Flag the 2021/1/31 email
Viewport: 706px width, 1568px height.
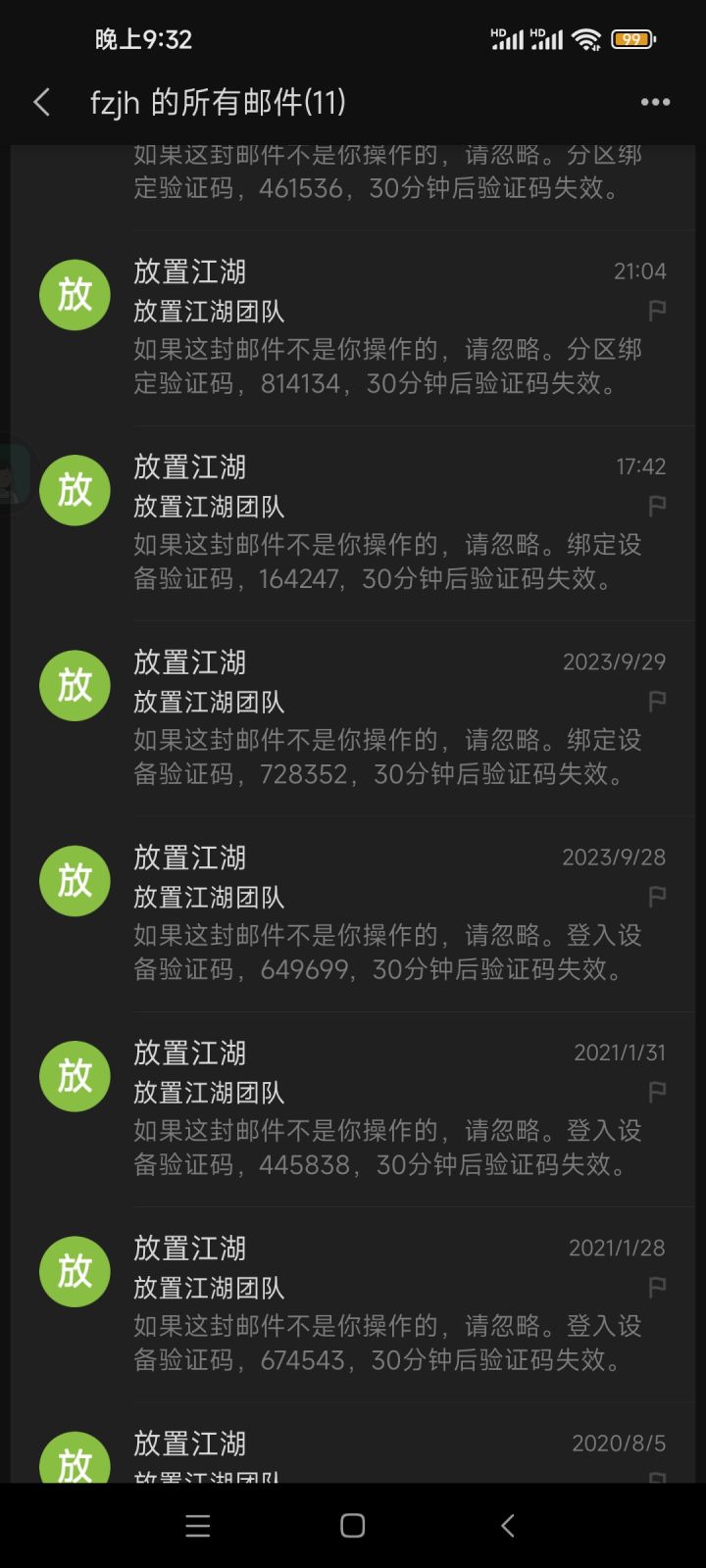point(657,1092)
